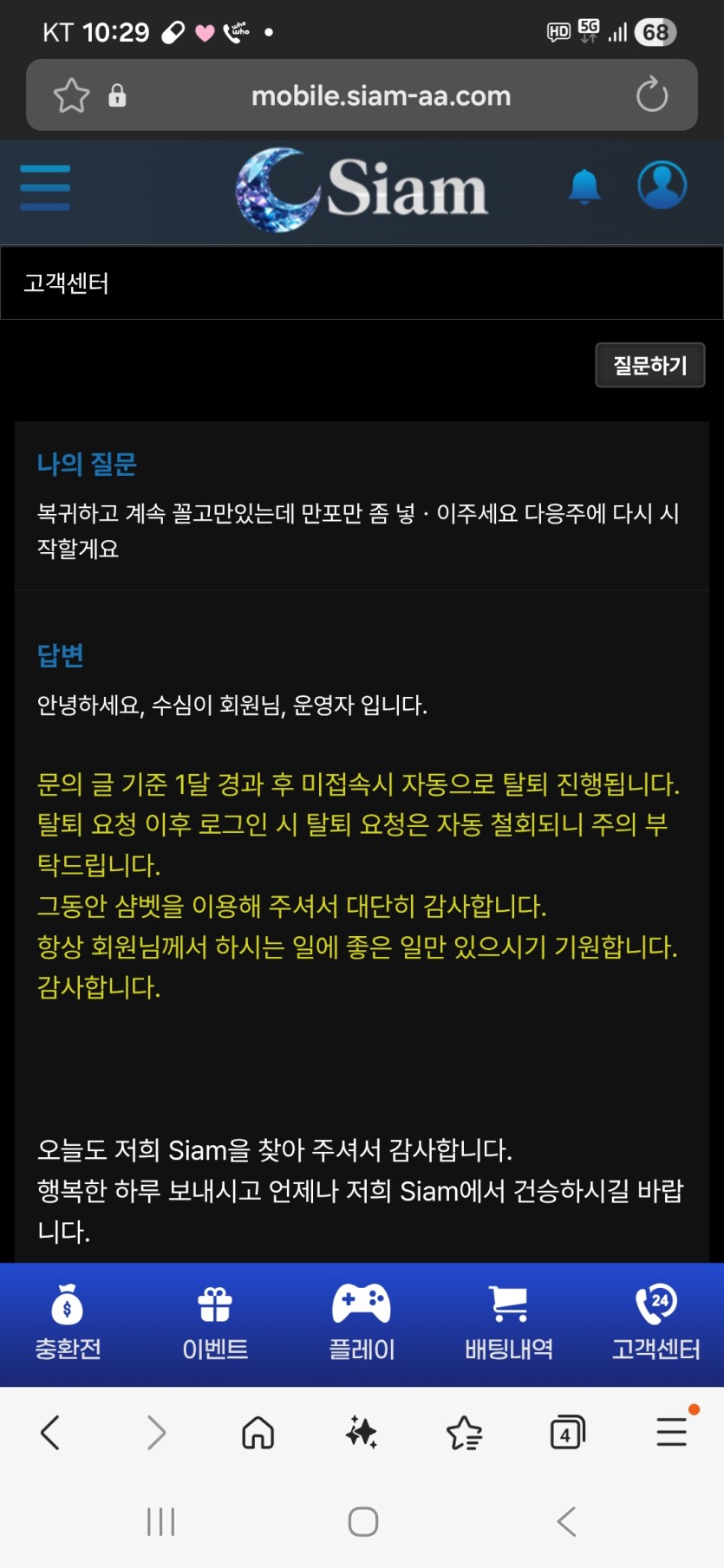Tap the URL address bar
The height and width of the screenshot is (1568, 724).
click(380, 95)
